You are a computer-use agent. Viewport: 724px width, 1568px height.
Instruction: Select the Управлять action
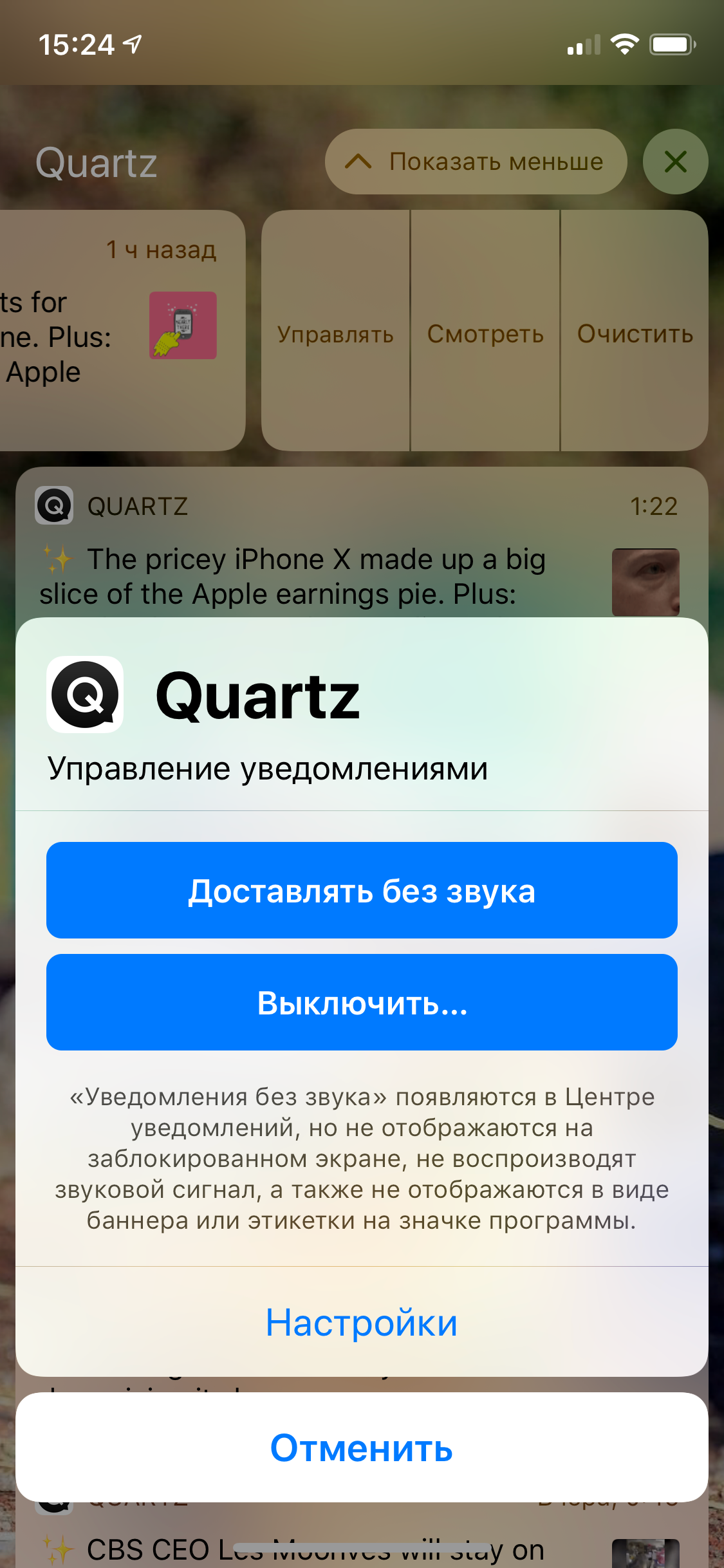335,333
